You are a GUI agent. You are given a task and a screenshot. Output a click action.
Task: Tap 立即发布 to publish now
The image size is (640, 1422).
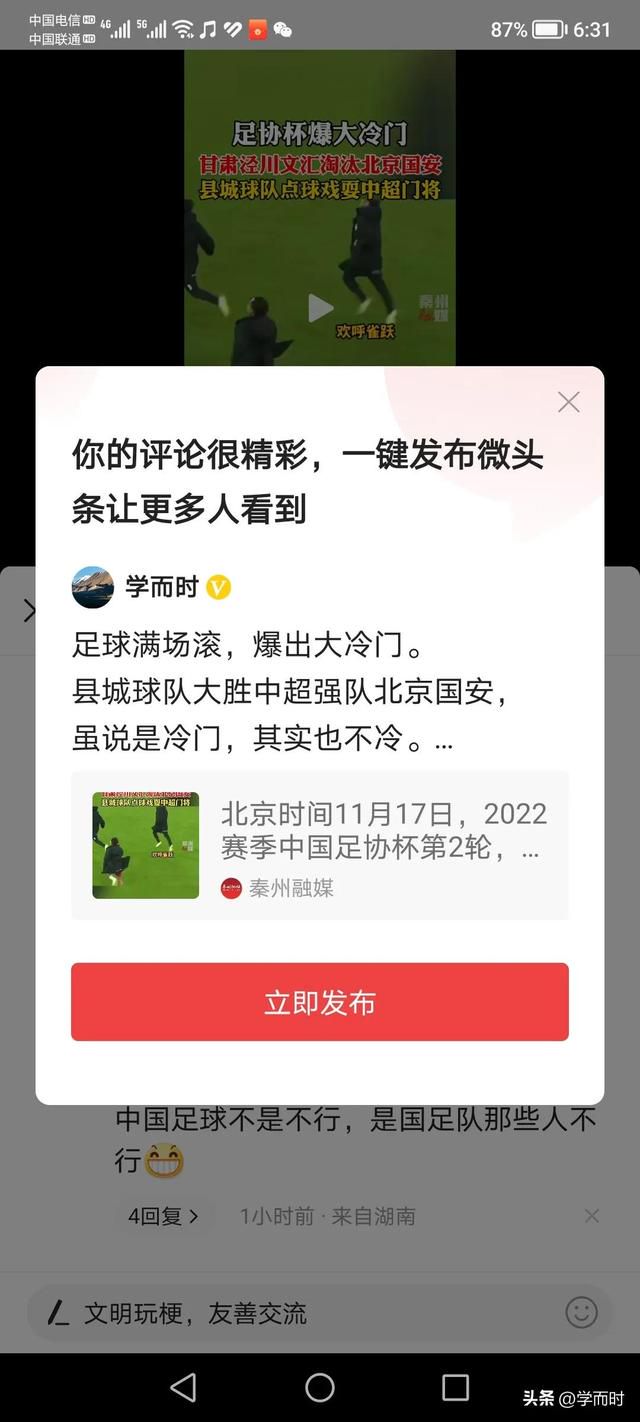tap(319, 1002)
